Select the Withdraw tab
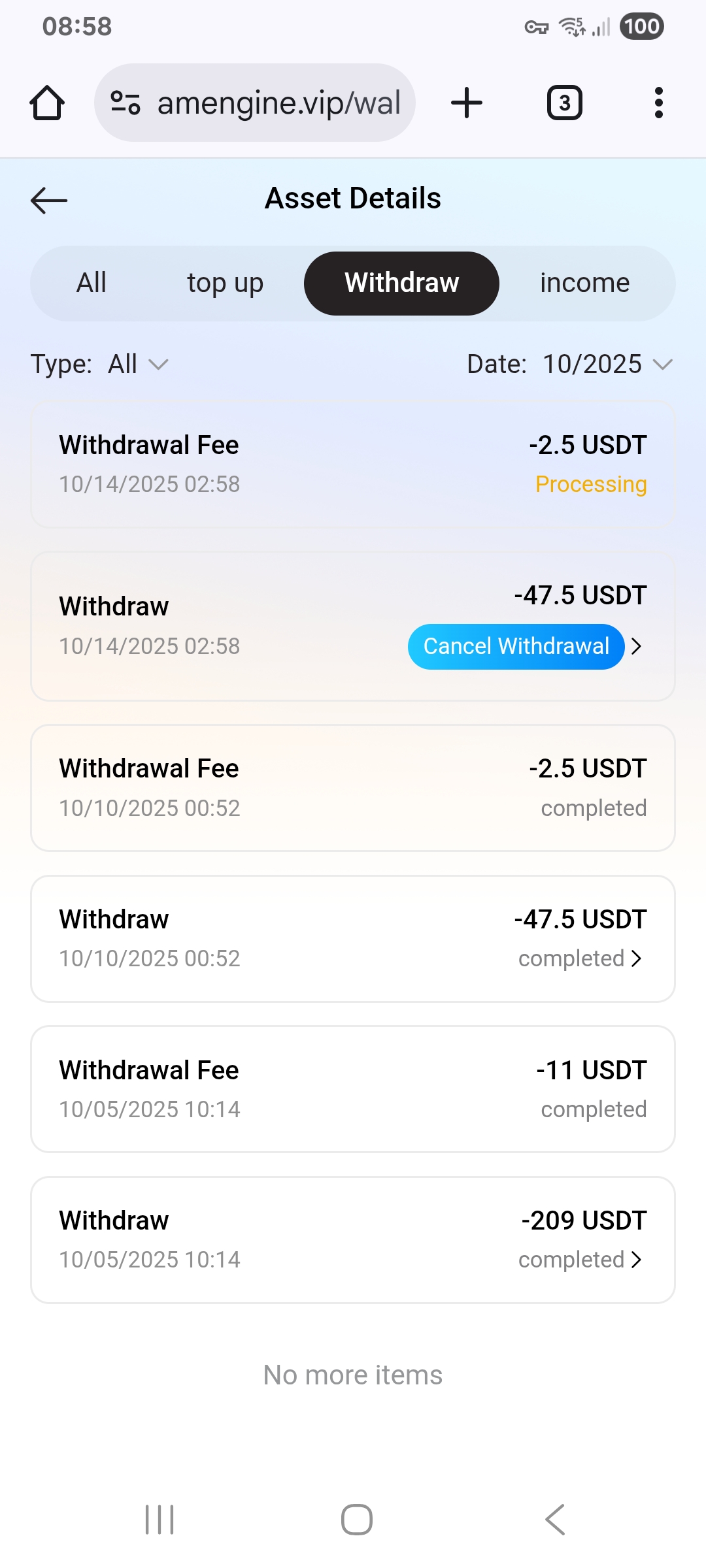Viewport: 706px width, 1568px height. tap(401, 284)
